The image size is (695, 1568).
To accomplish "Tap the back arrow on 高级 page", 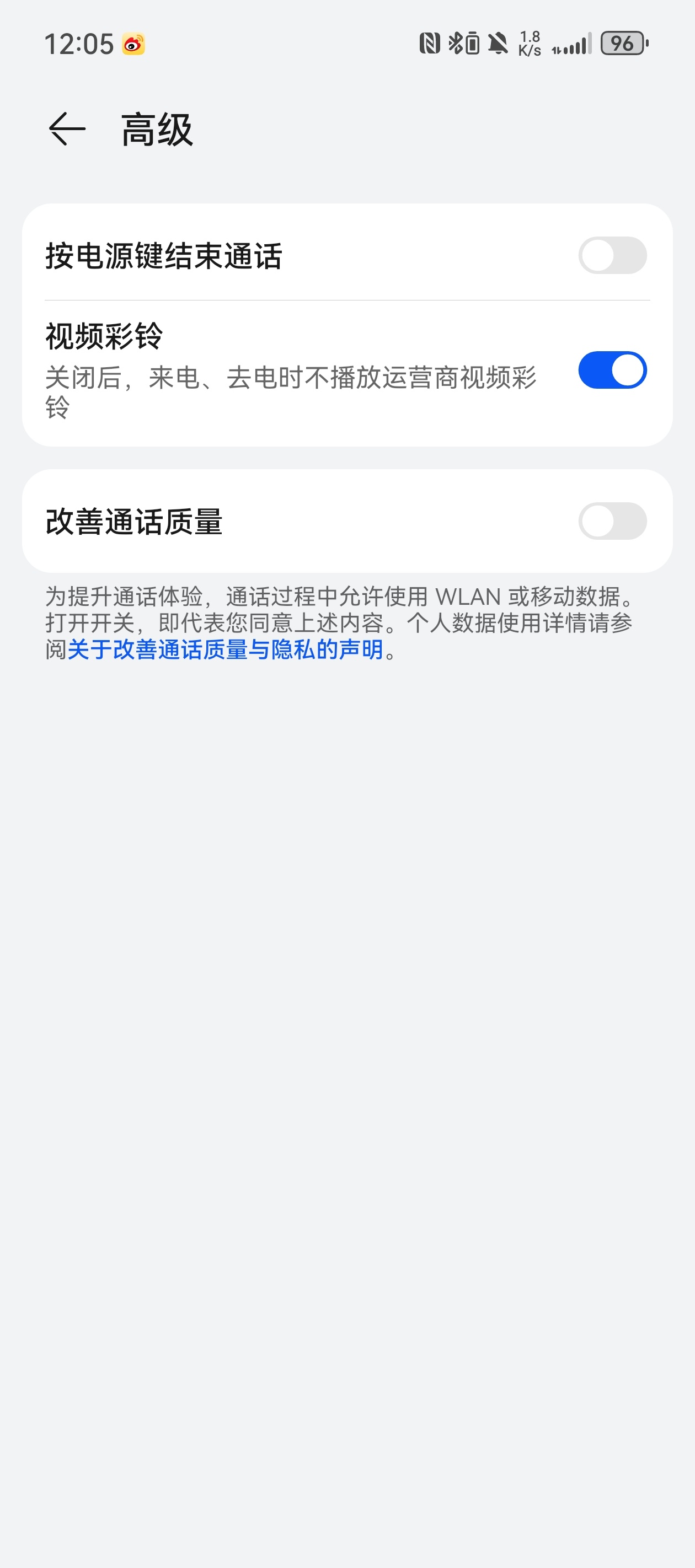I will pyautogui.click(x=66, y=130).
